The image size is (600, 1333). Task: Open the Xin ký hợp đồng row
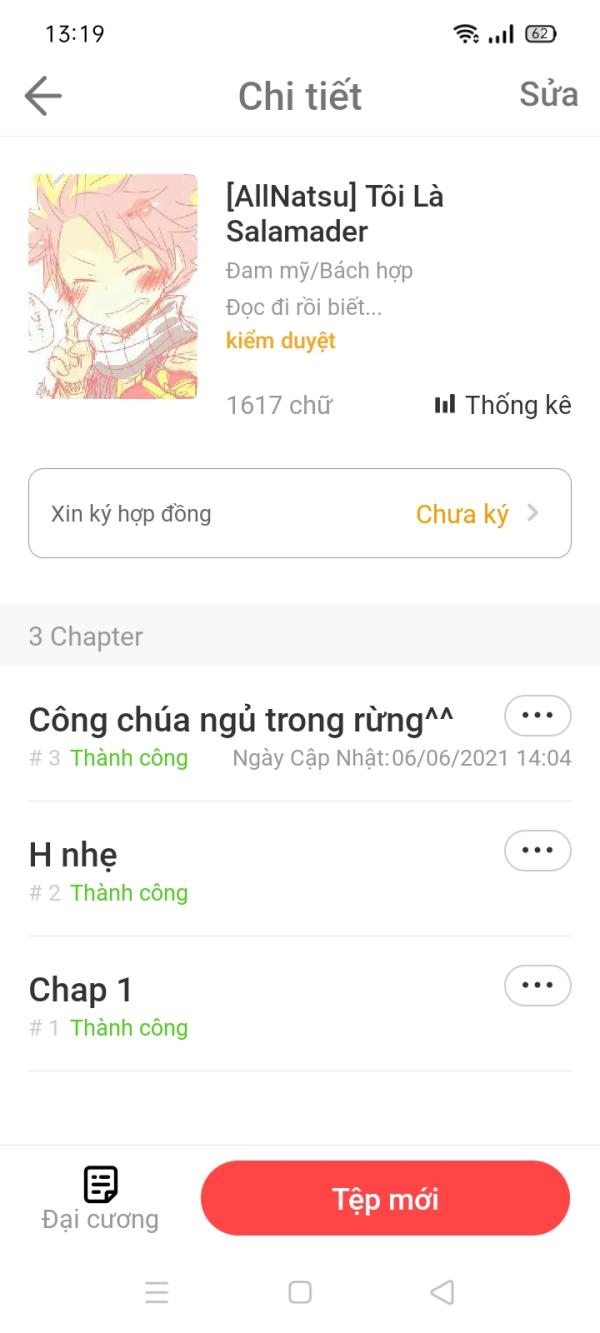click(x=300, y=513)
